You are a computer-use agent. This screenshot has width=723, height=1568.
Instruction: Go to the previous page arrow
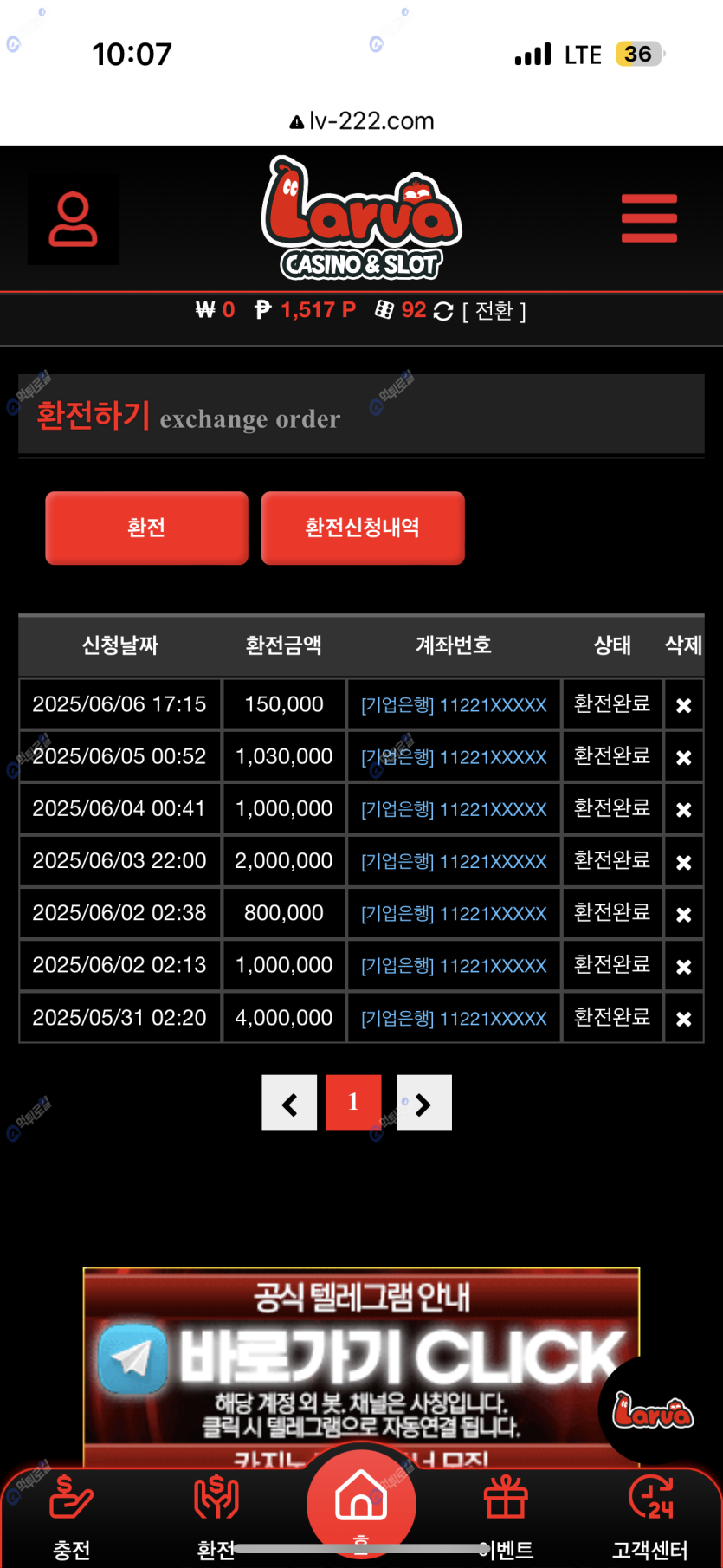289,1103
